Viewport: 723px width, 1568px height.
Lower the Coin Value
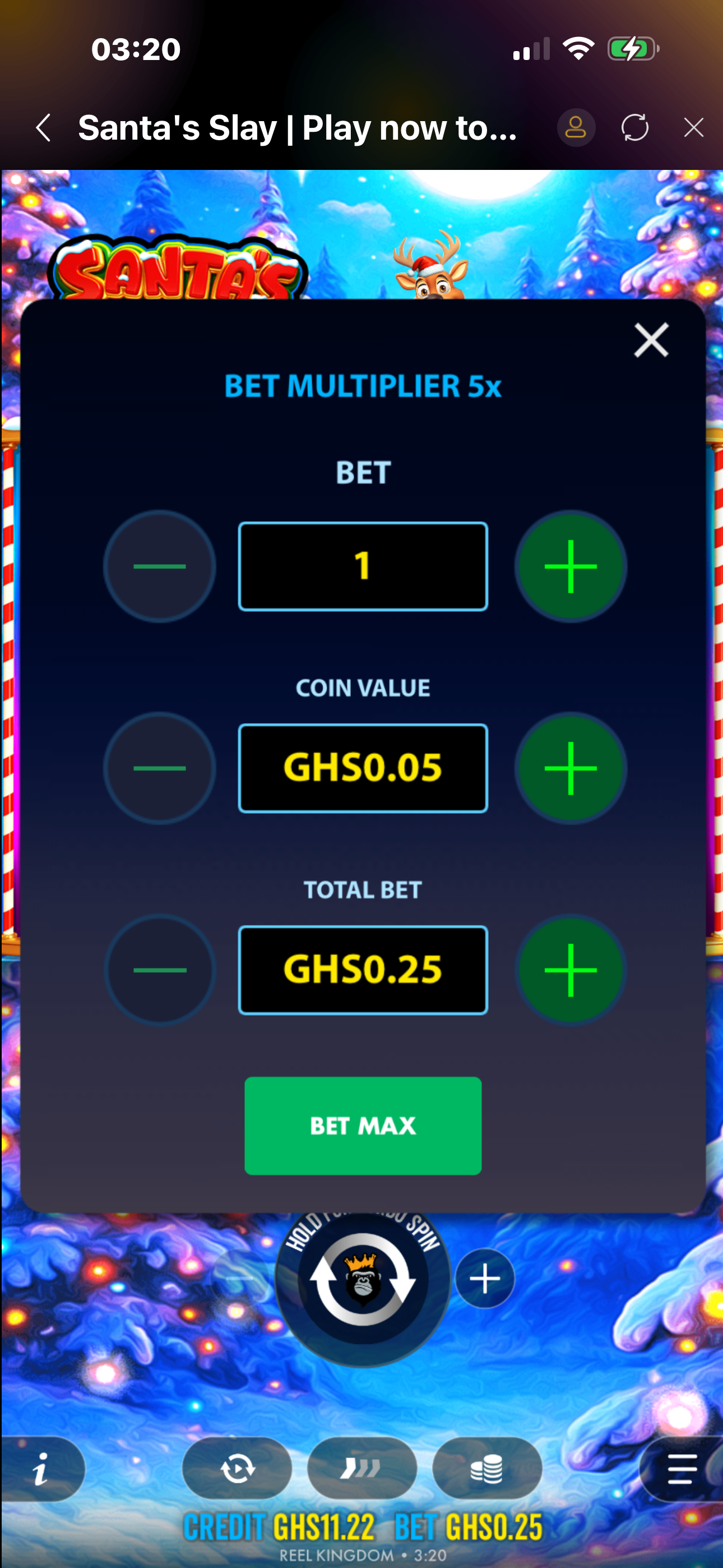[x=159, y=768]
